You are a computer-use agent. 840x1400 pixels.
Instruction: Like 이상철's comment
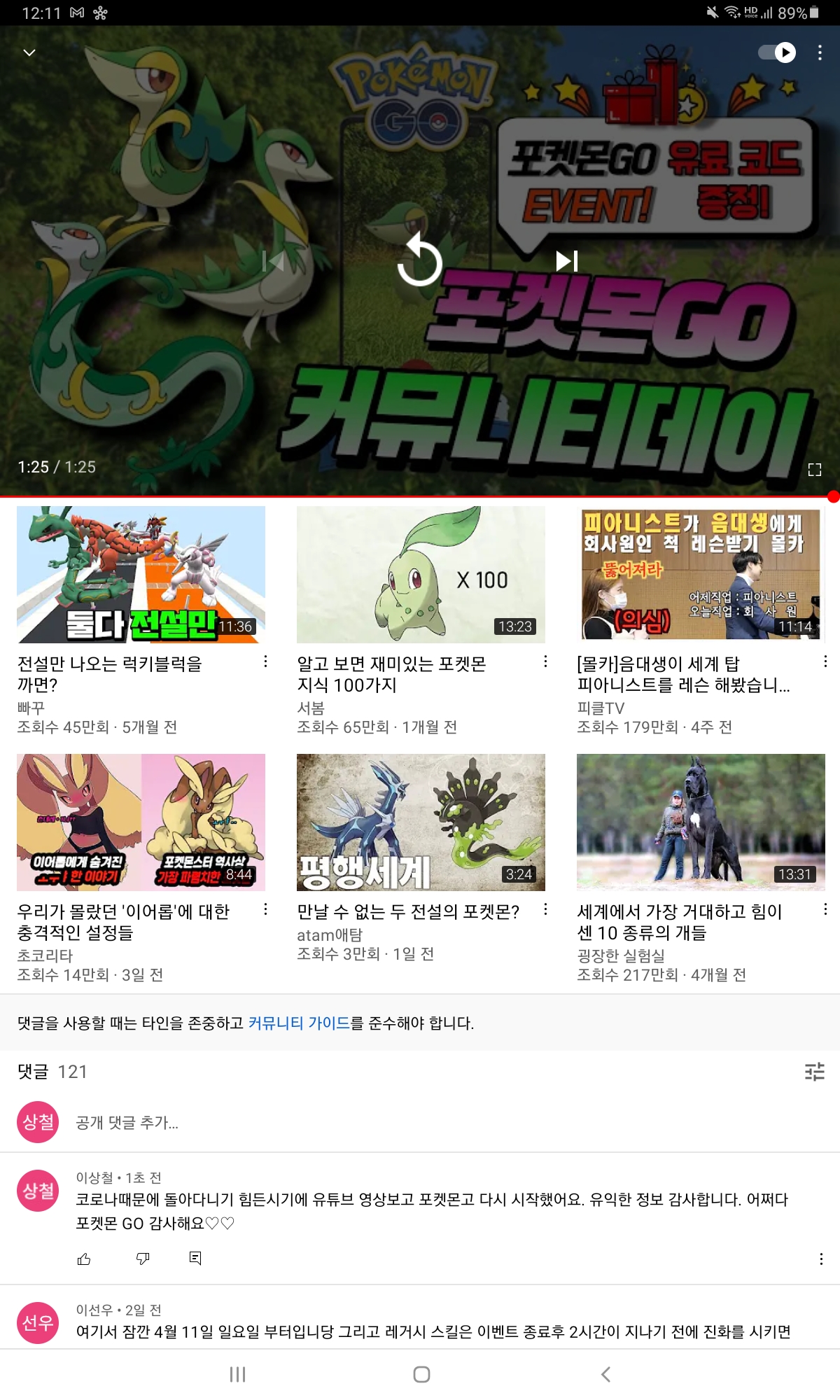84,1259
